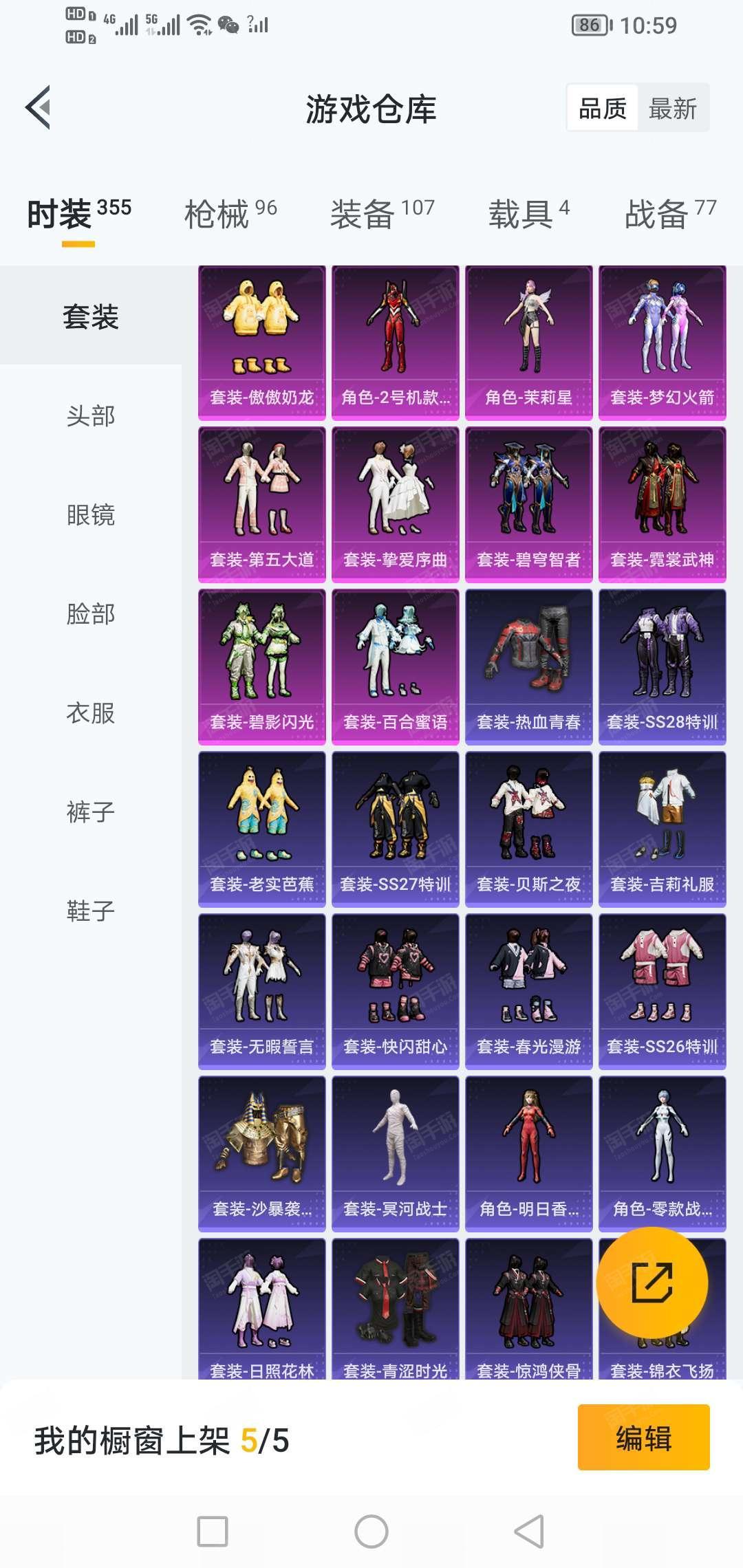
Task: Select the 鞋子 category
Action: pyautogui.click(x=91, y=911)
